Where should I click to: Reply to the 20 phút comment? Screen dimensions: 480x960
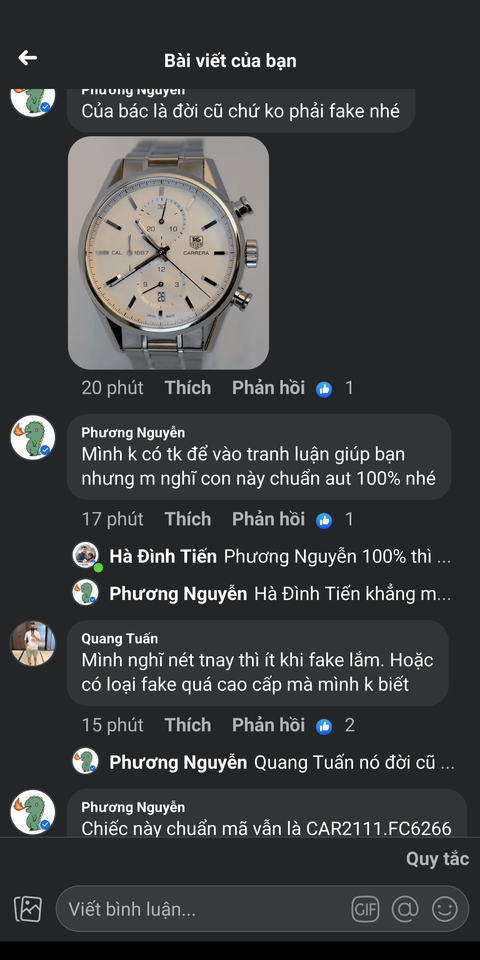point(268,388)
